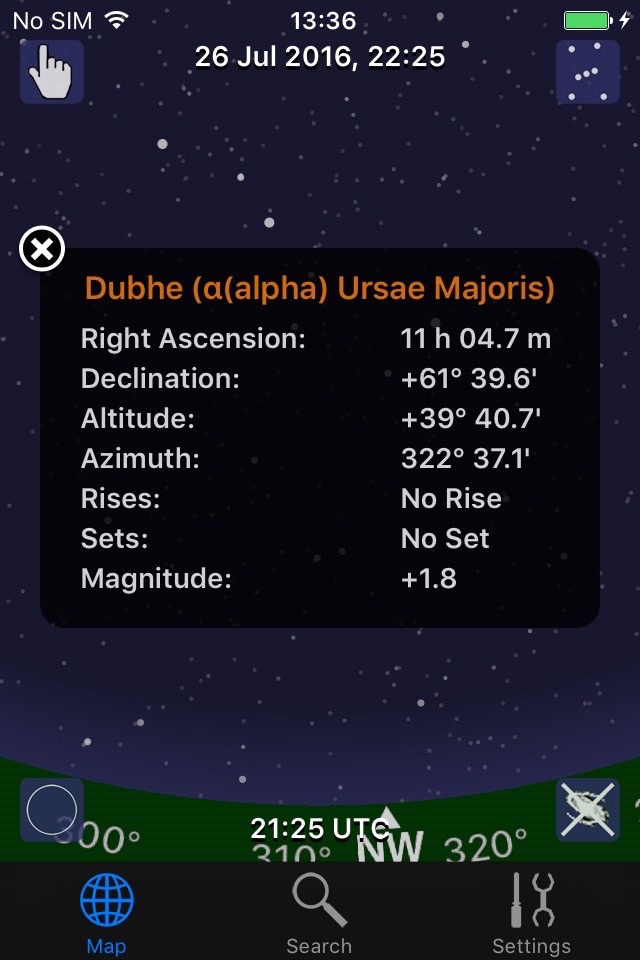Image resolution: width=640 pixels, height=960 pixels.
Task: Tap the circle icon button
Action: pos(51,810)
